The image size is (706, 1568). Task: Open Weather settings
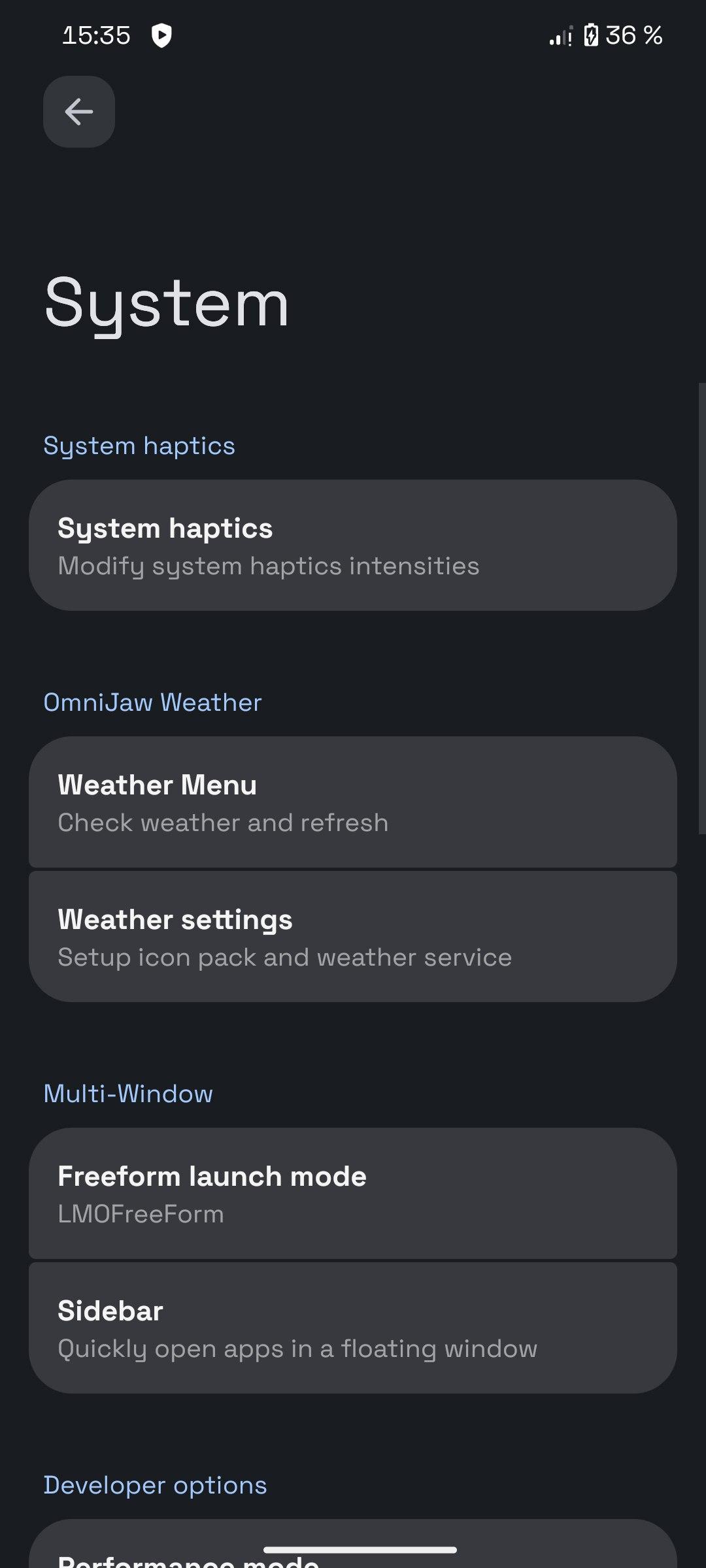[353, 937]
